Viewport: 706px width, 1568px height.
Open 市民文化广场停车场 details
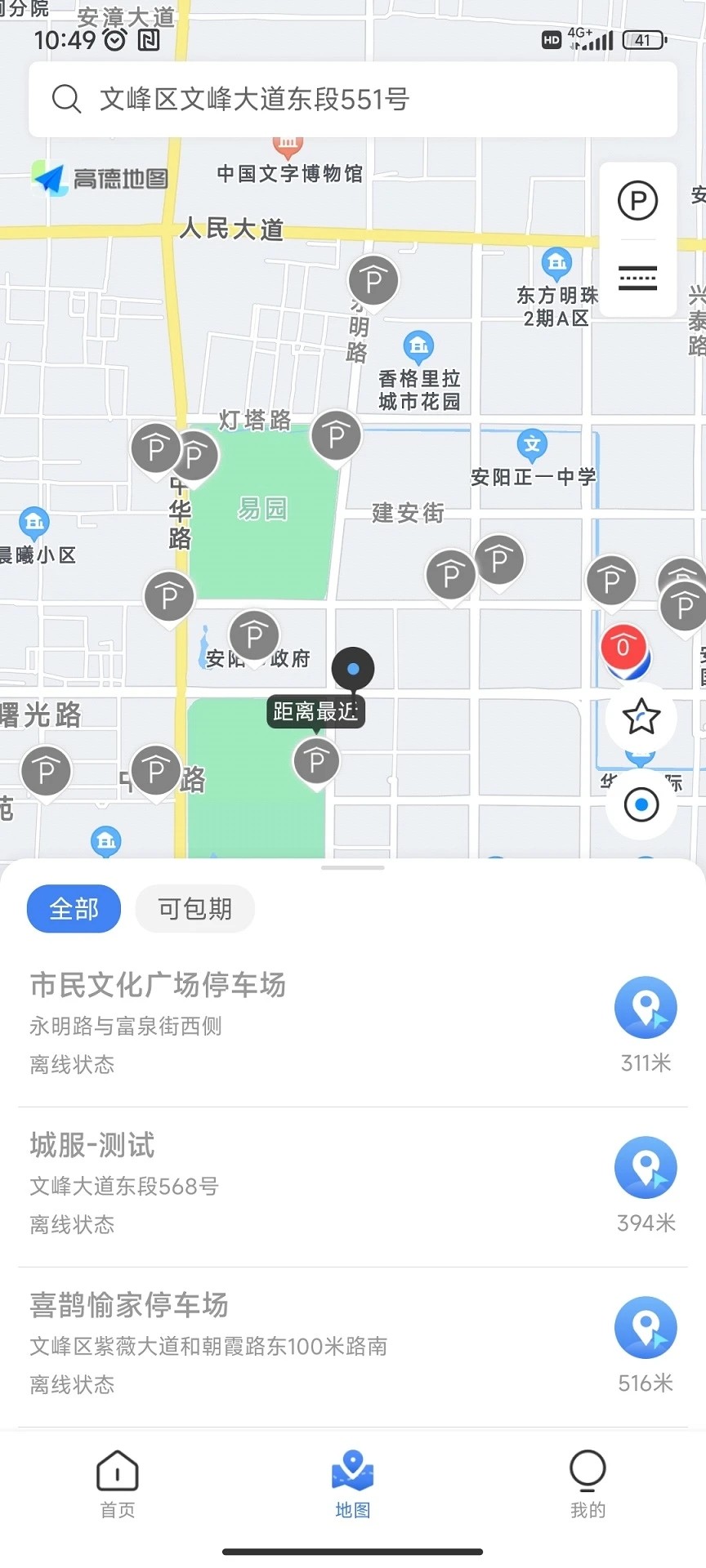pos(158,986)
